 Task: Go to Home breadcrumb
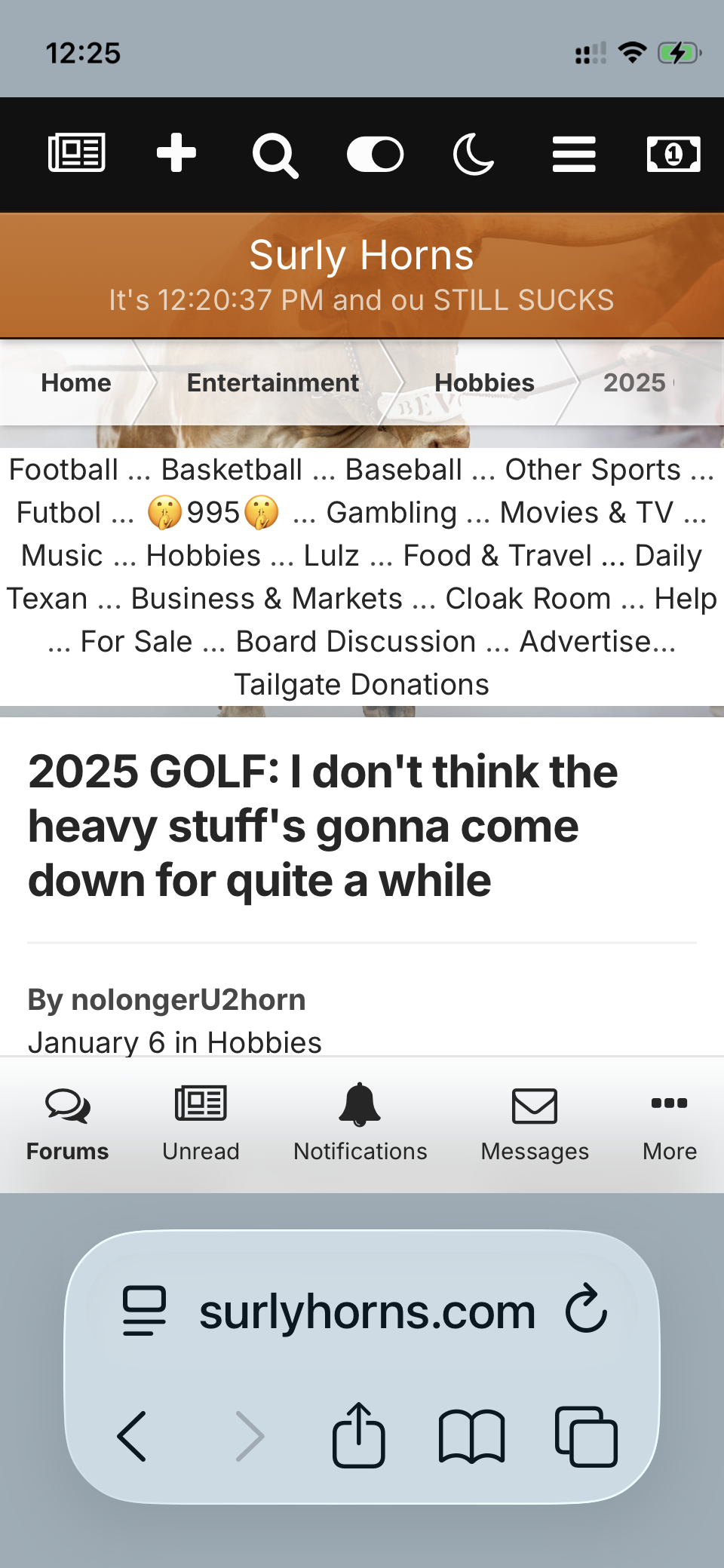pyautogui.click(x=76, y=383)
